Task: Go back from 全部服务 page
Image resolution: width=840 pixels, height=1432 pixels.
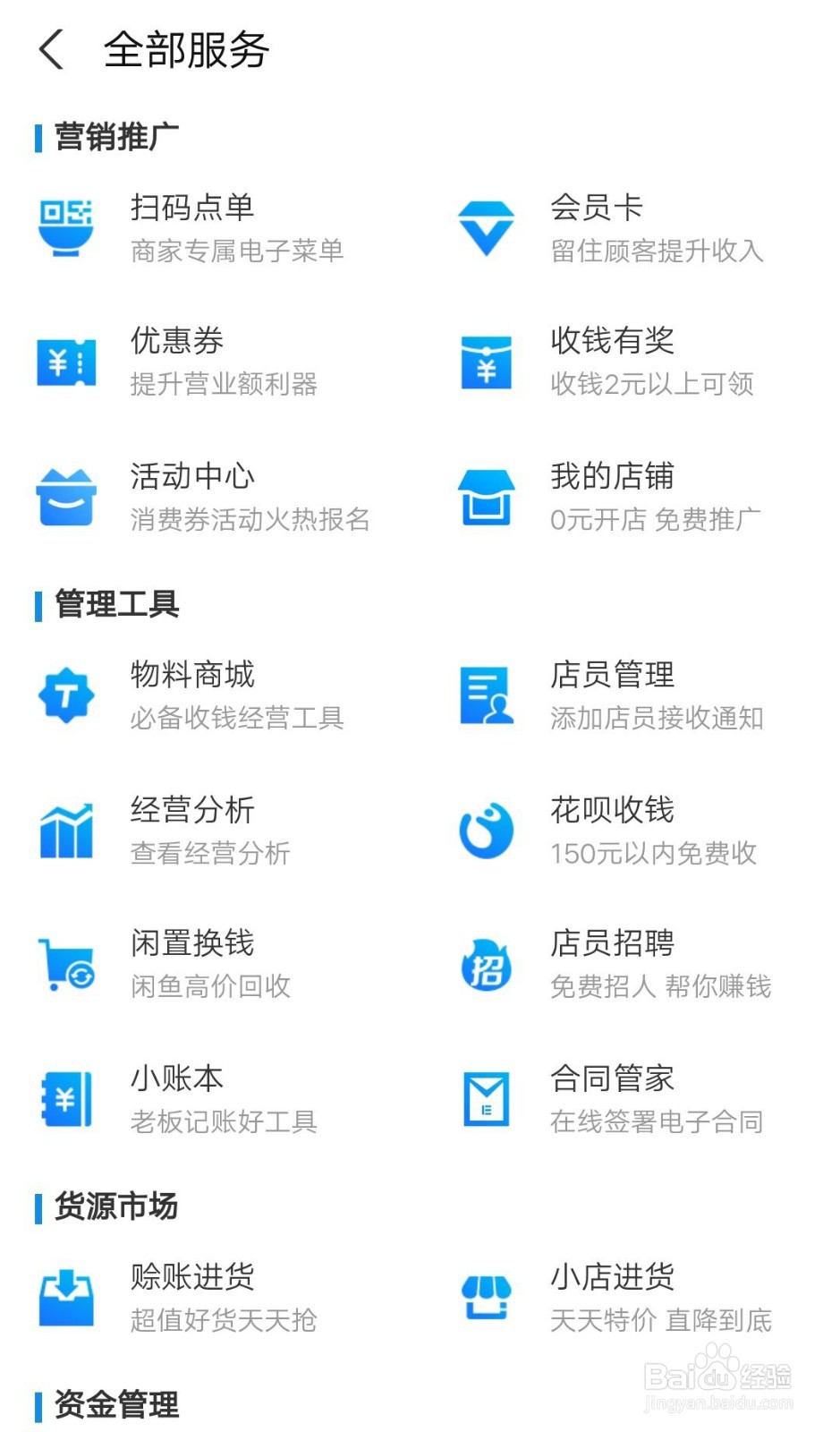Action: (x=52, y=49)
